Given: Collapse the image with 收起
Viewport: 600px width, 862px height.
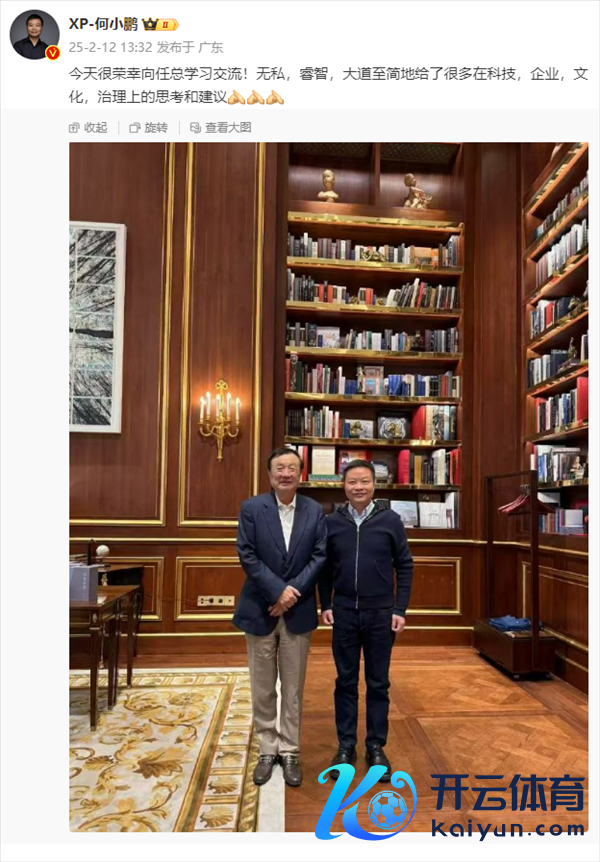Looking at the screenshot, I should pos(88,127).
